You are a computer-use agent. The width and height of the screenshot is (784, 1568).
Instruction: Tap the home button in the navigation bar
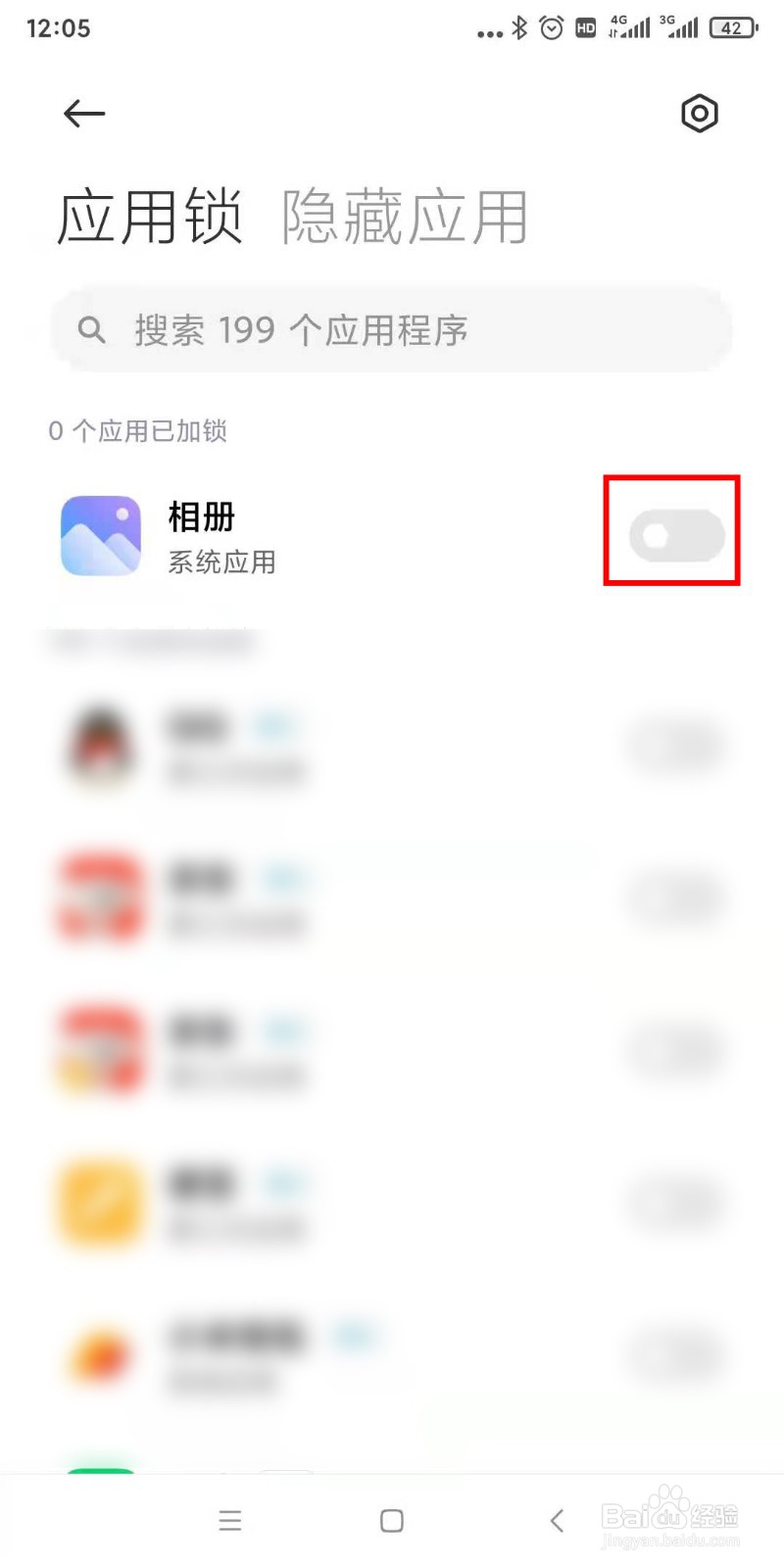390,1520
